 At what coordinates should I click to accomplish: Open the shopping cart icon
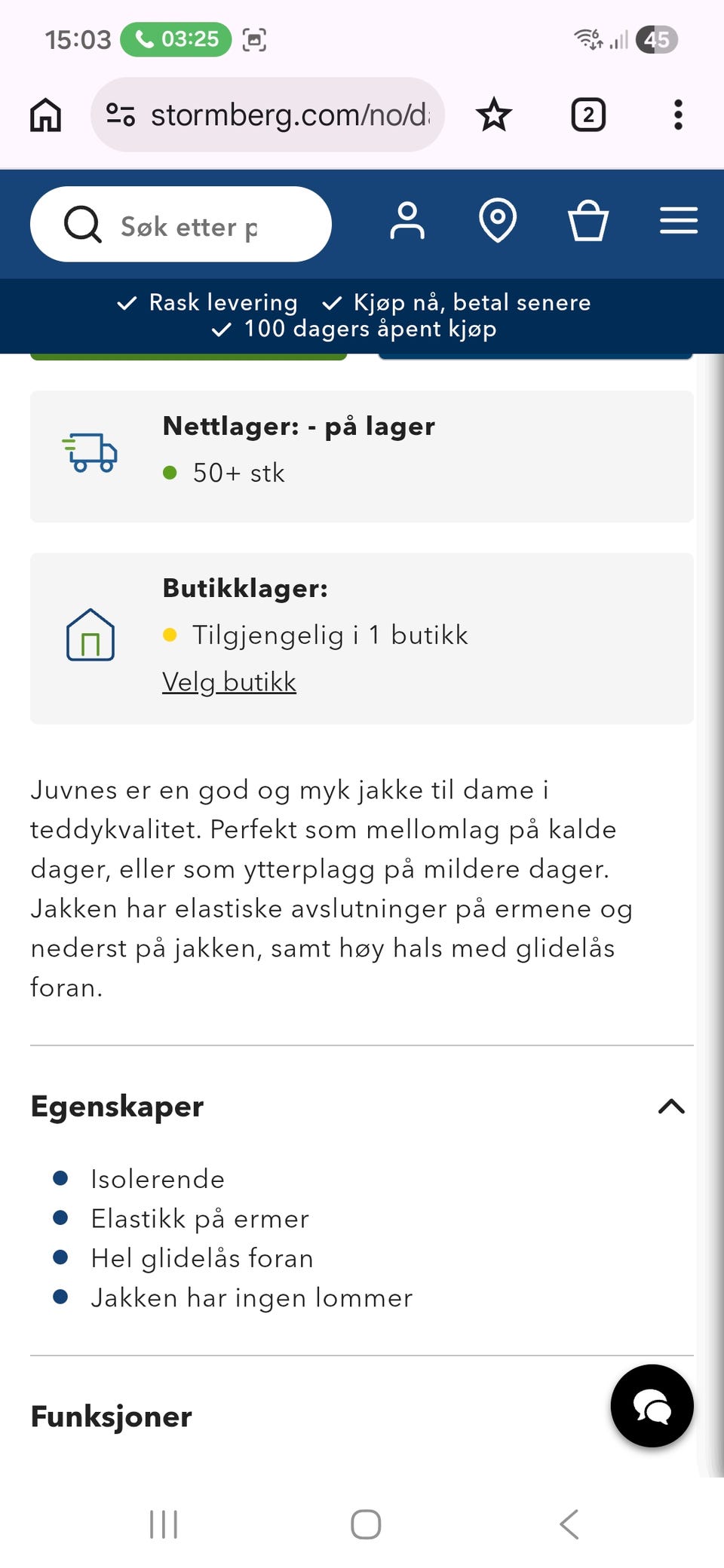pyautogui.click(x=588, y=221)
